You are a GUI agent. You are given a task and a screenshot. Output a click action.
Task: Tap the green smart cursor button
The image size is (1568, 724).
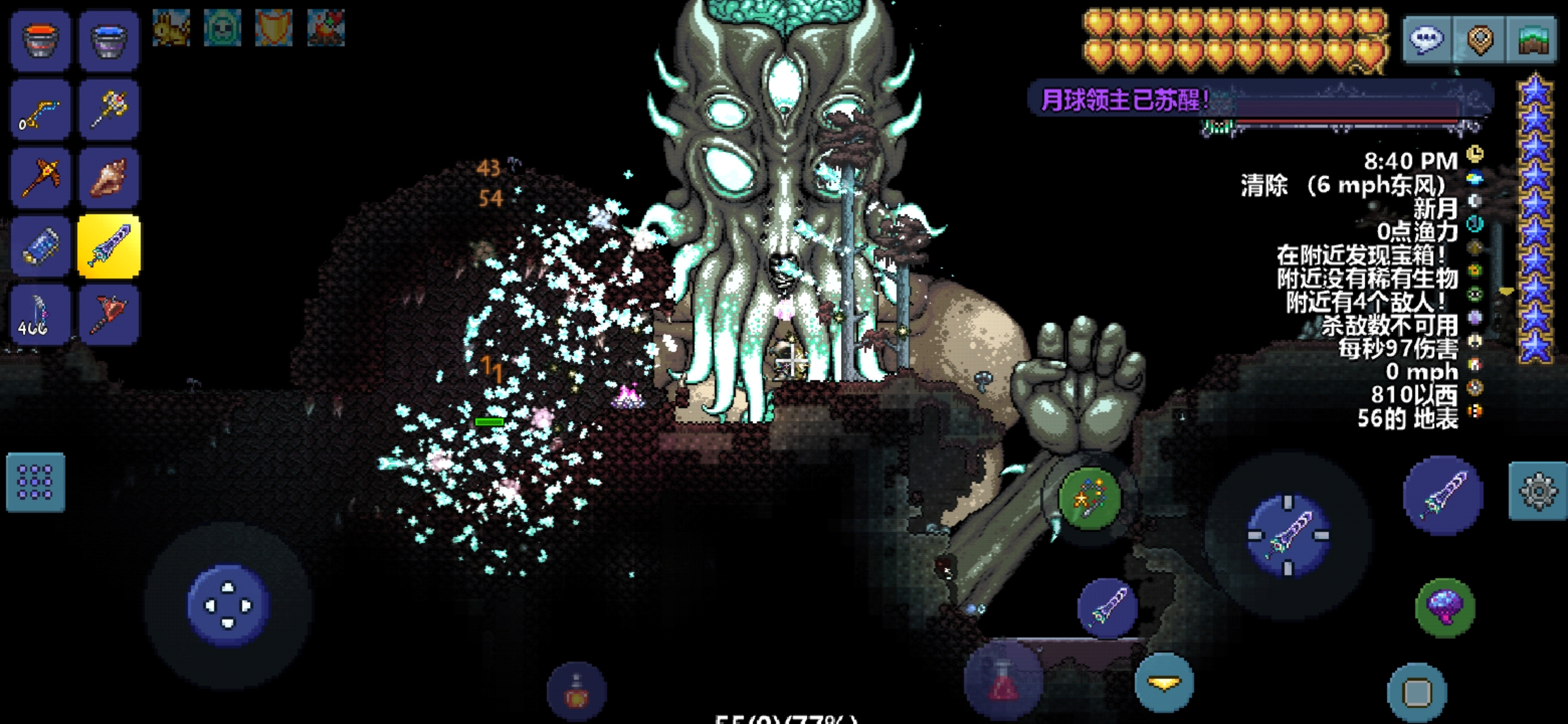[x=1090, y=498]
